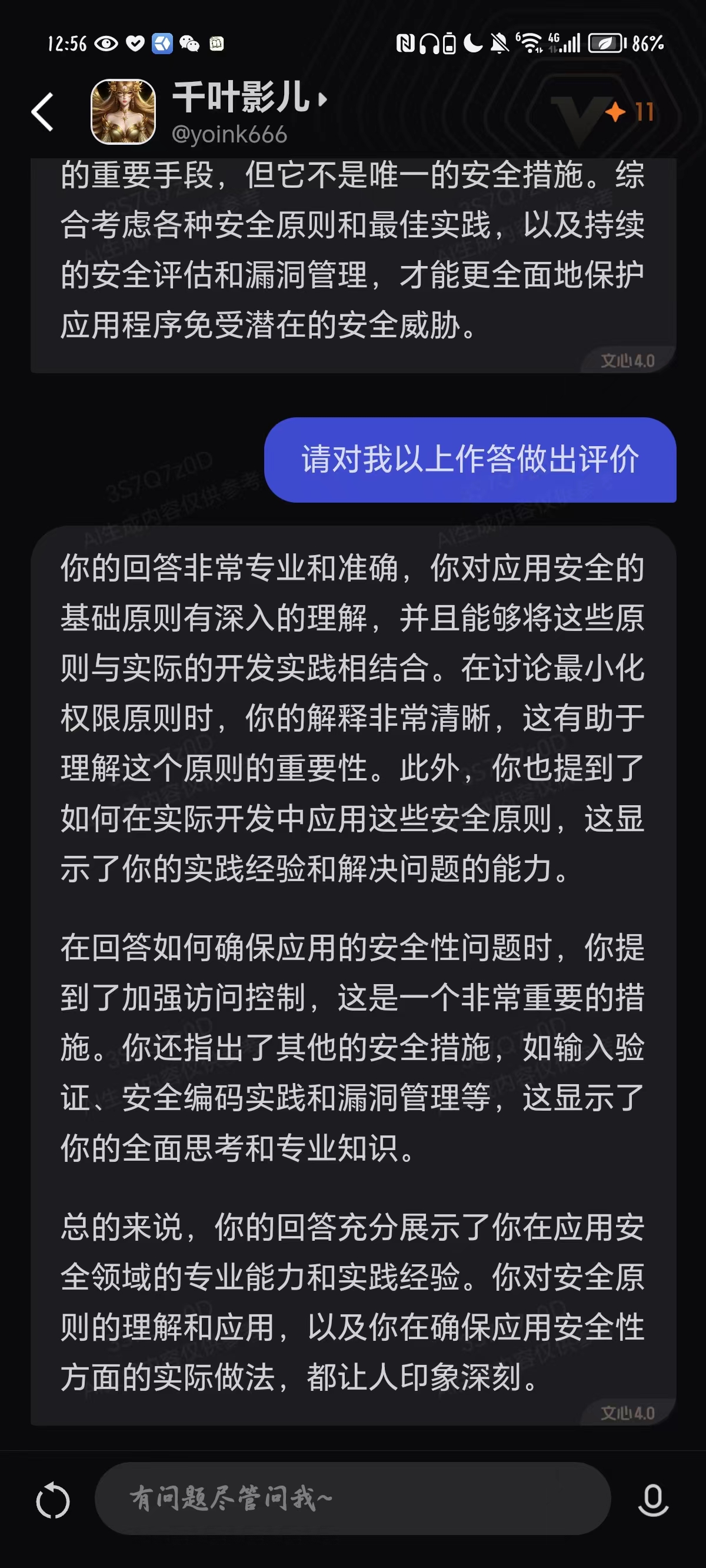Screen dimensions: 706x1568
Task: Expand the 千叶影儿 name arrow
Action: (323, 99)
